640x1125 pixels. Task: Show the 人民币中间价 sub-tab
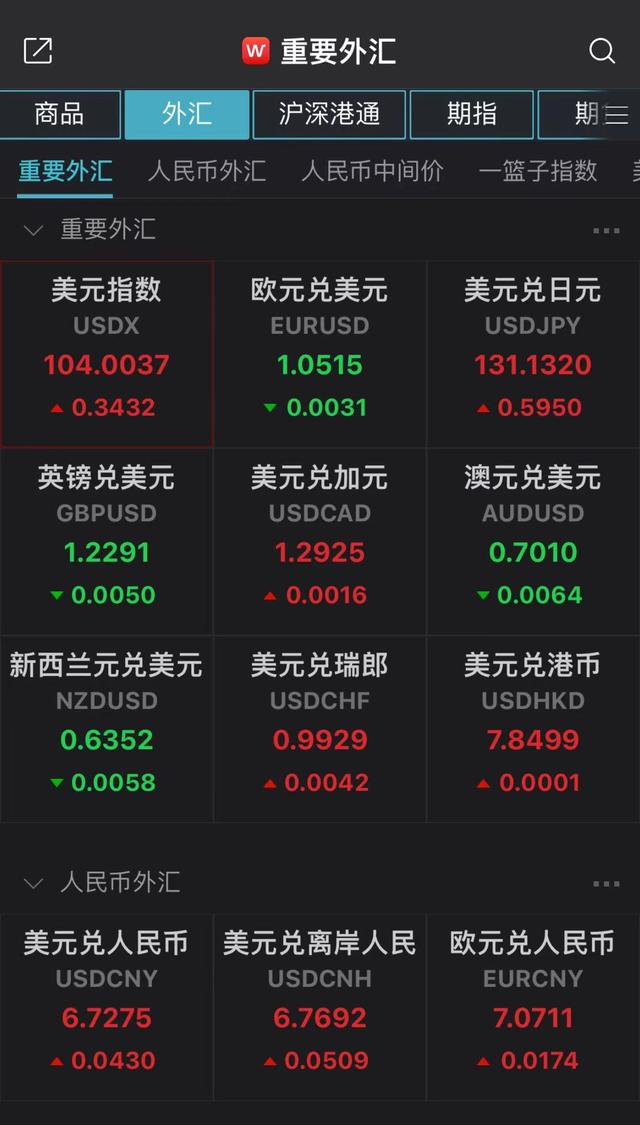pyautogui.click(x=372, y=171)
